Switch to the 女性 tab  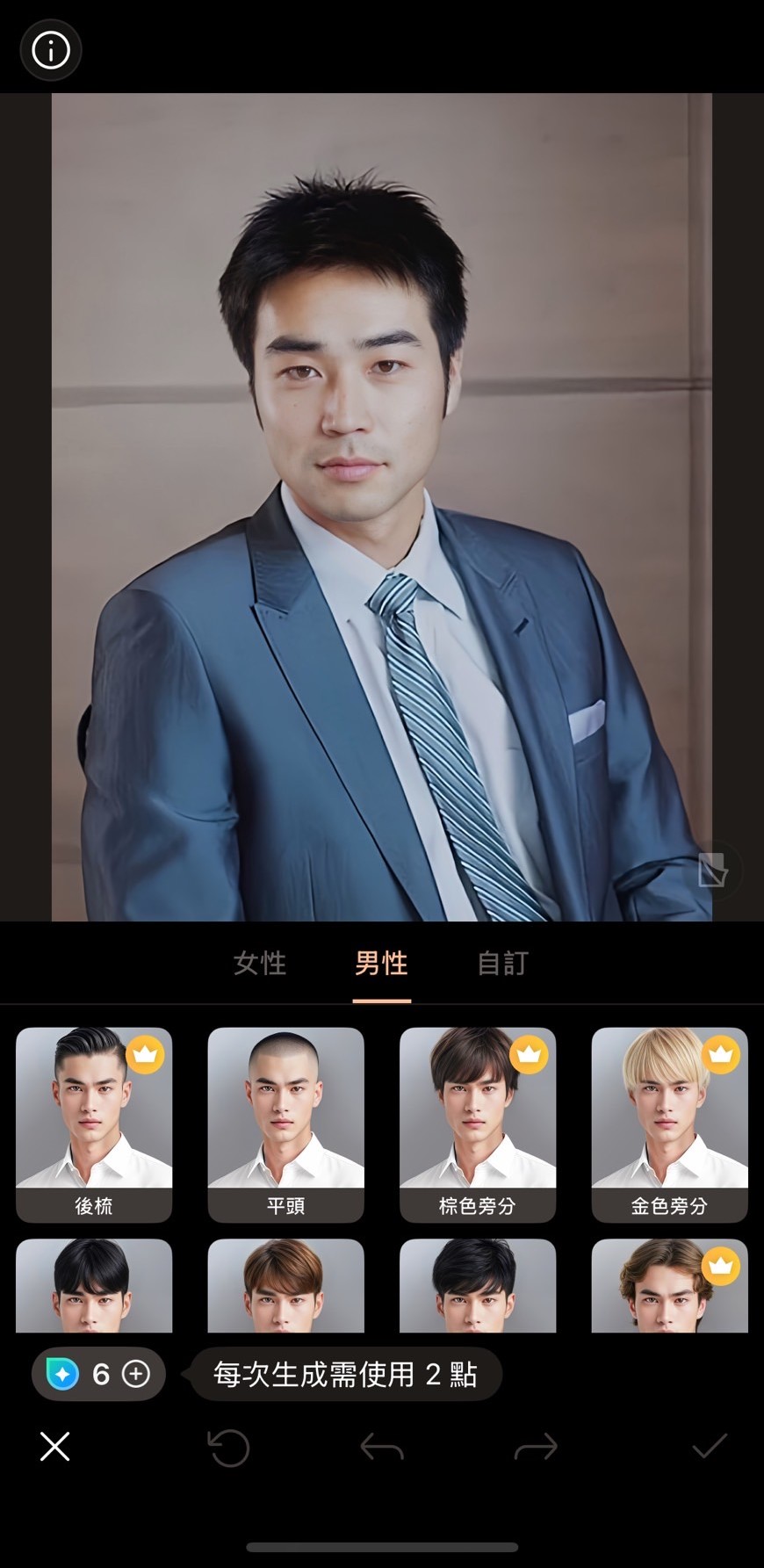[x=260, y=963]
